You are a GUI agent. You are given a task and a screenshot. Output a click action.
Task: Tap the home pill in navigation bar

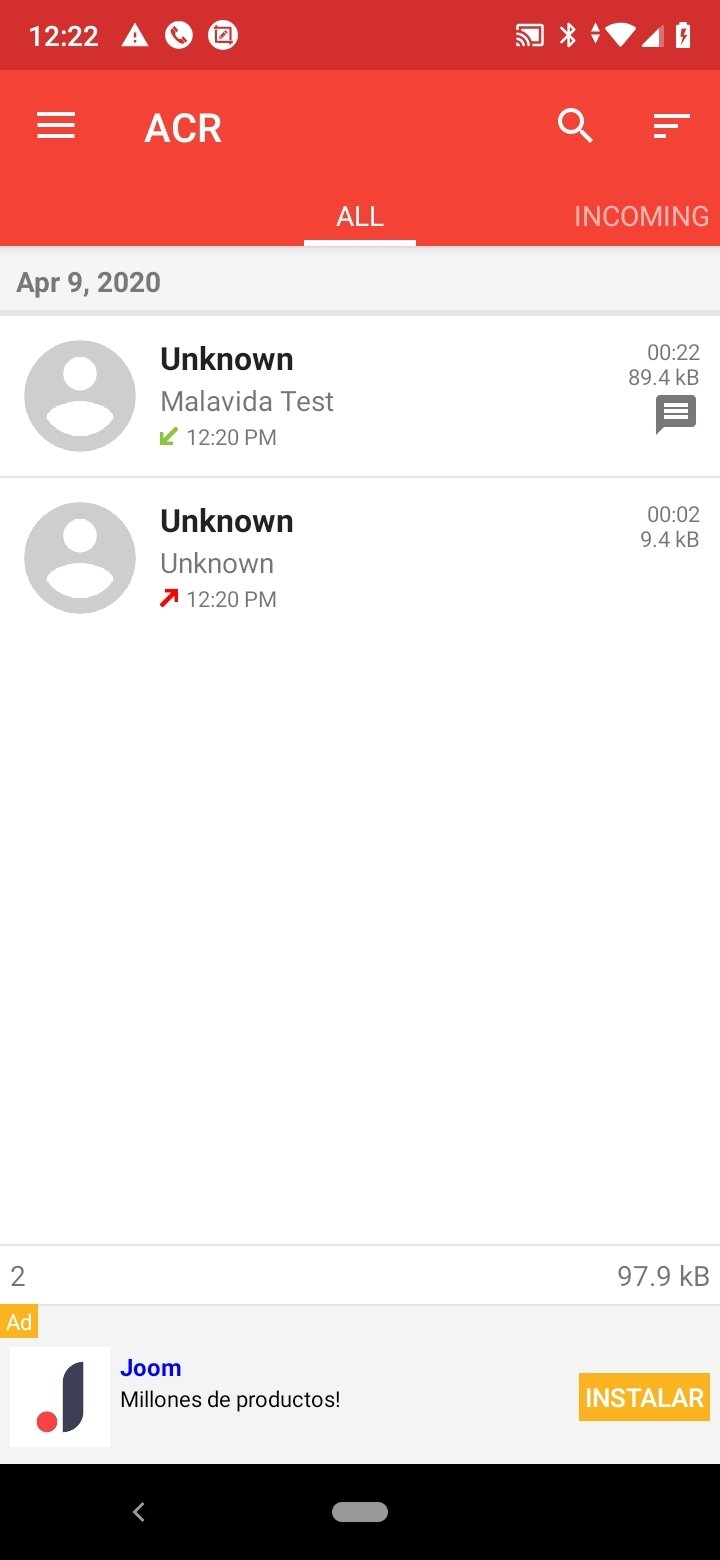click(360, 1512)
